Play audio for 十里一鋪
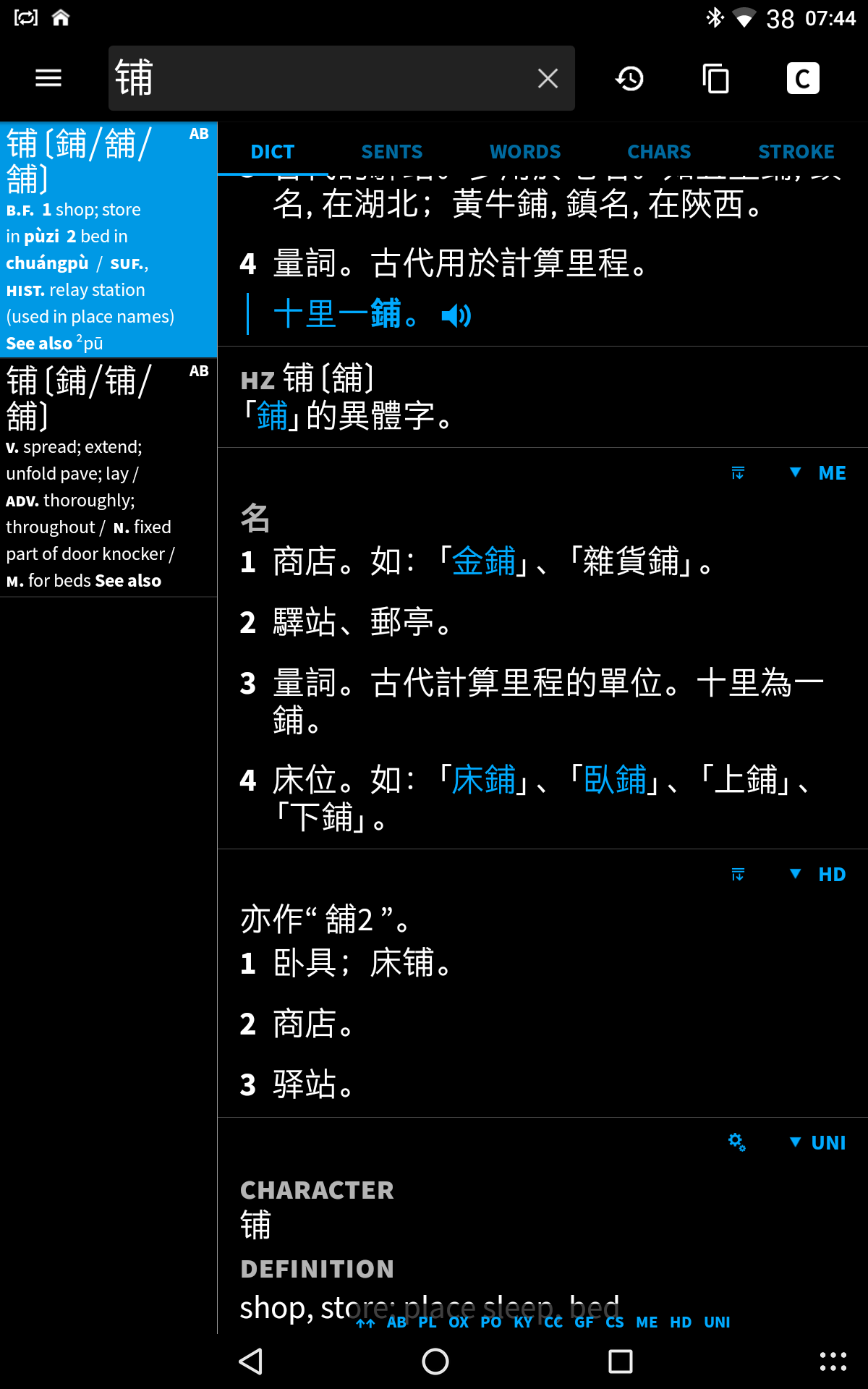This screenshot has height=1389, width=868. pyautogui.click(x=456, y=315)
